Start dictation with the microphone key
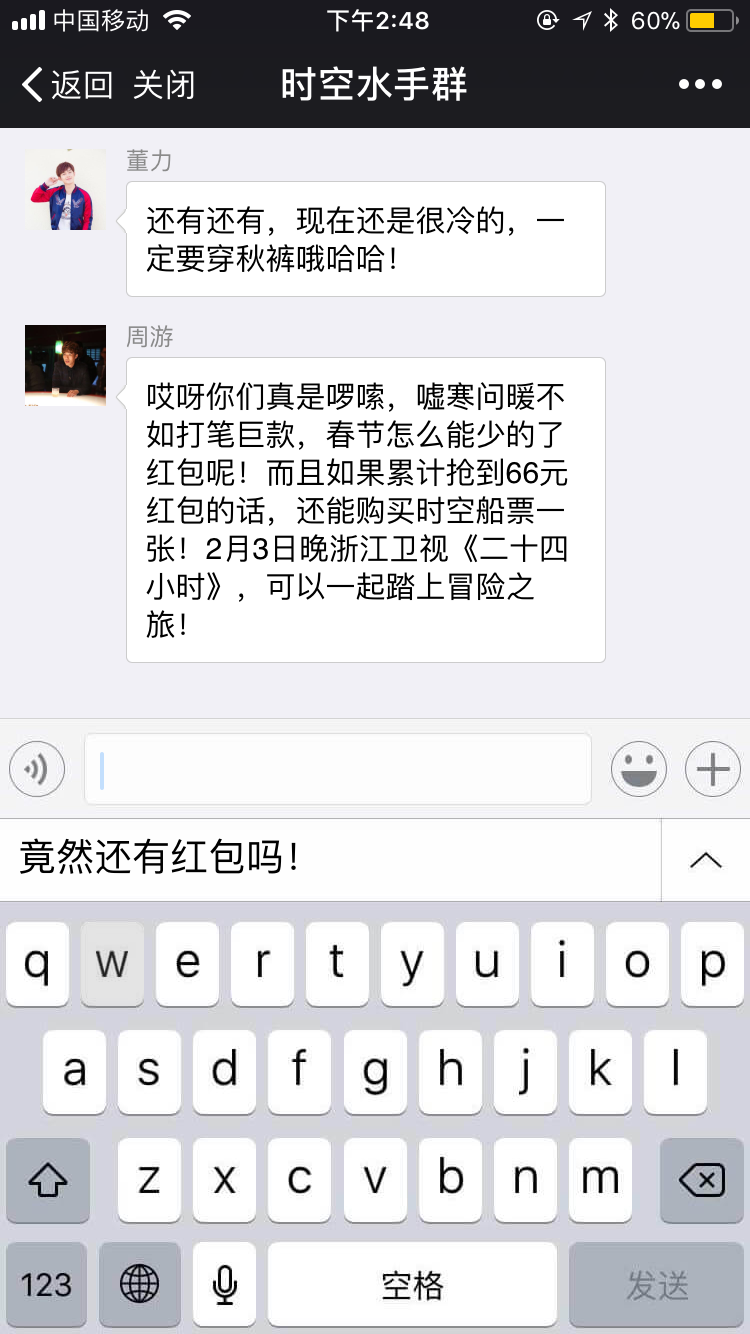 coord(225,1285)
